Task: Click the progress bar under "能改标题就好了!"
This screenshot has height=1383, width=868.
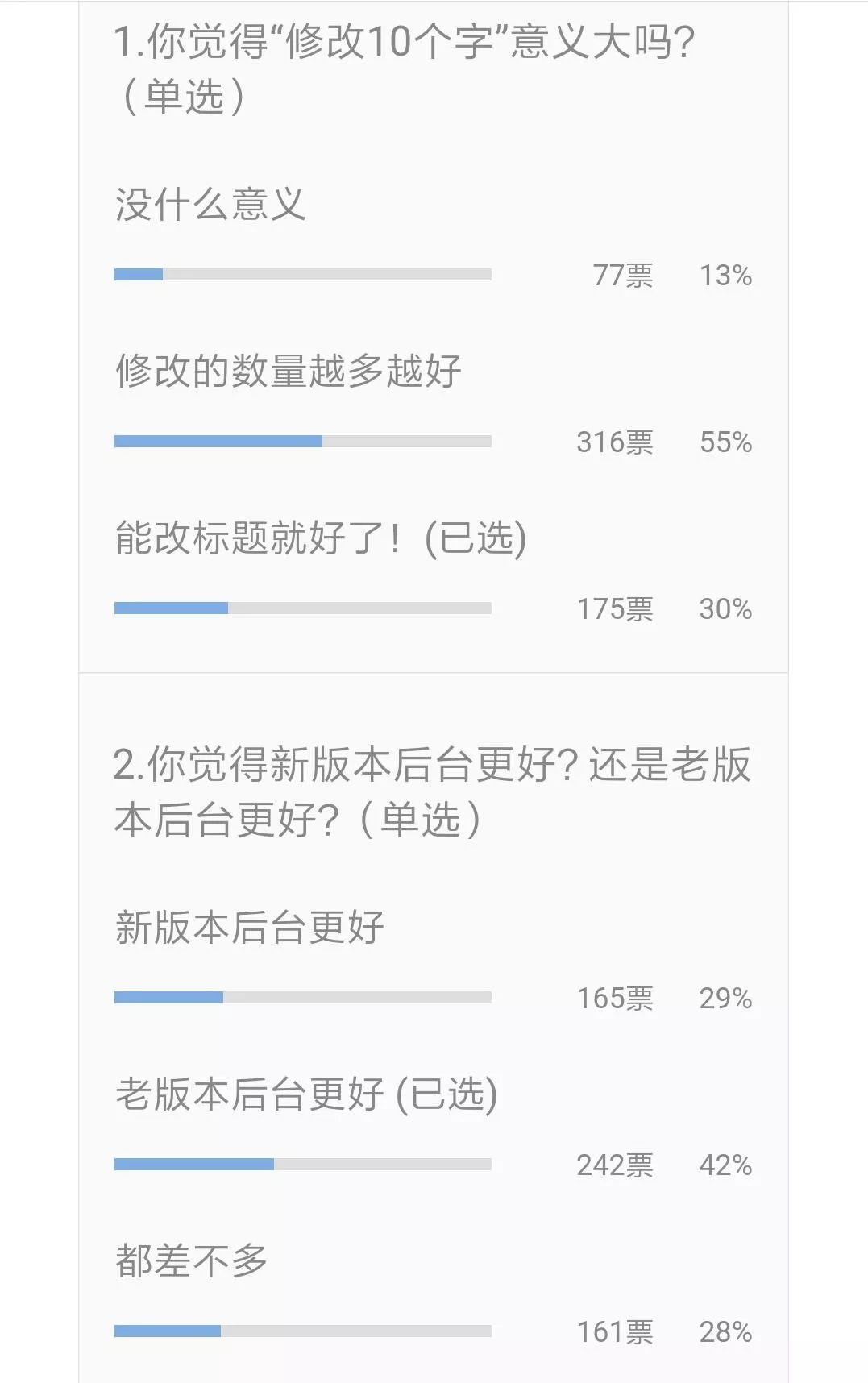Action: [x=304, y=607]
